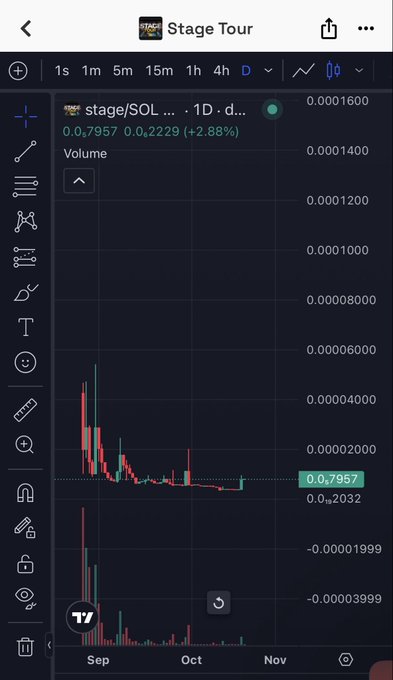This screenshot has width=393, height=680.
Task: Activate the ruler measure tool
Action: (x=26, y=410)
